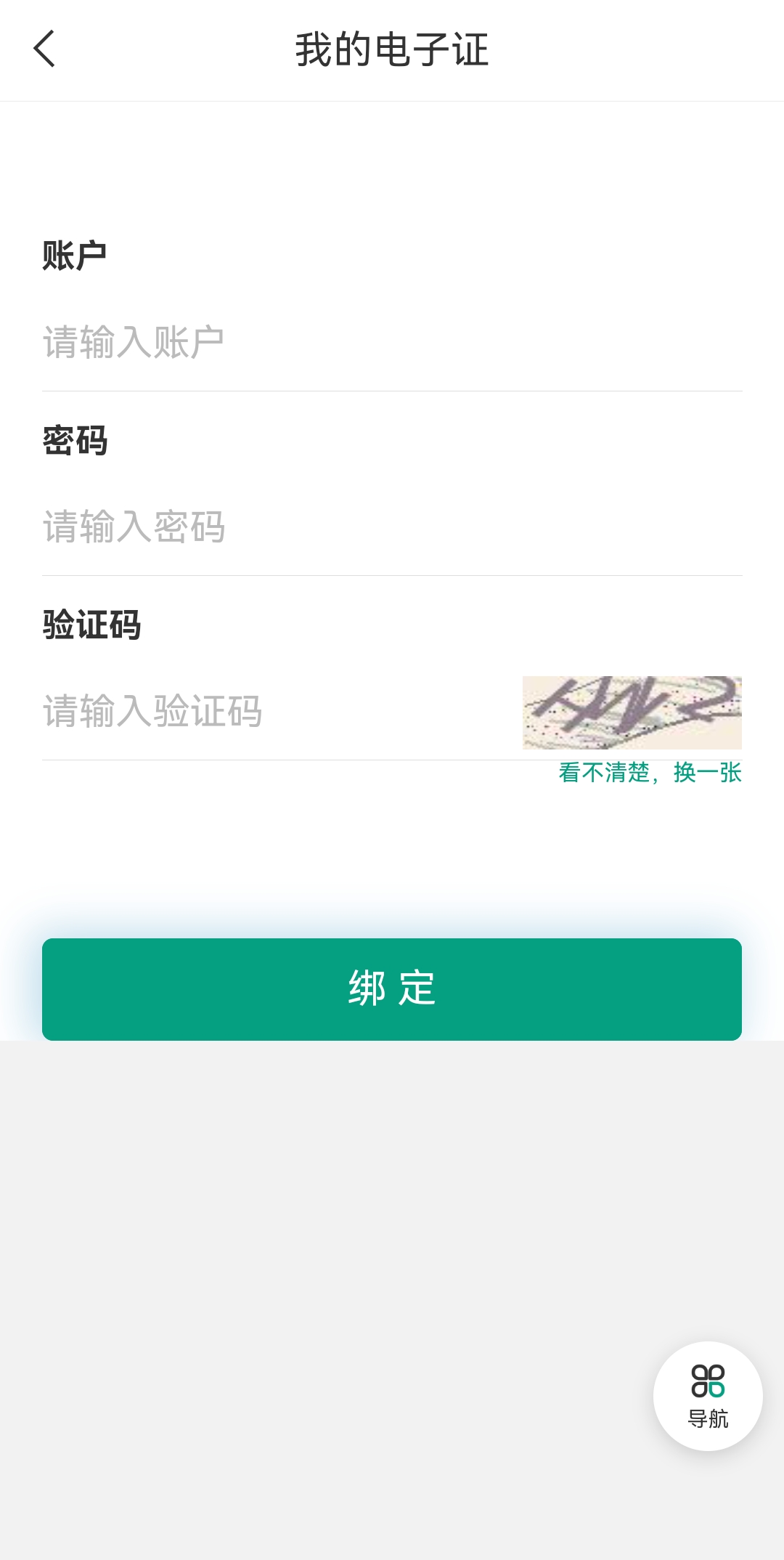Screen dimensions: 784x1560
Task: Tap the captcha image to refresh
Action: (x=632, y=712)
